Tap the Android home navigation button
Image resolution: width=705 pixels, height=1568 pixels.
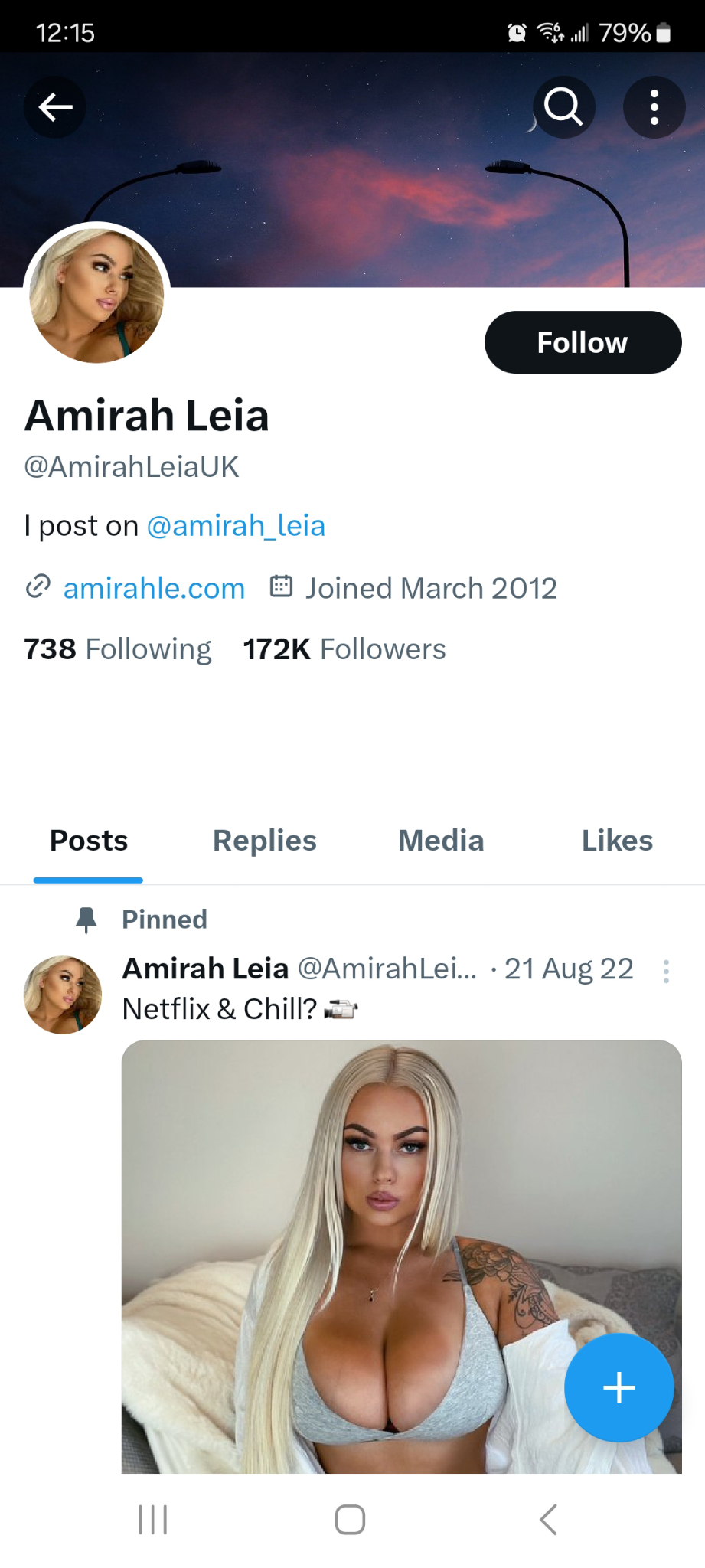pos(349,1521)
